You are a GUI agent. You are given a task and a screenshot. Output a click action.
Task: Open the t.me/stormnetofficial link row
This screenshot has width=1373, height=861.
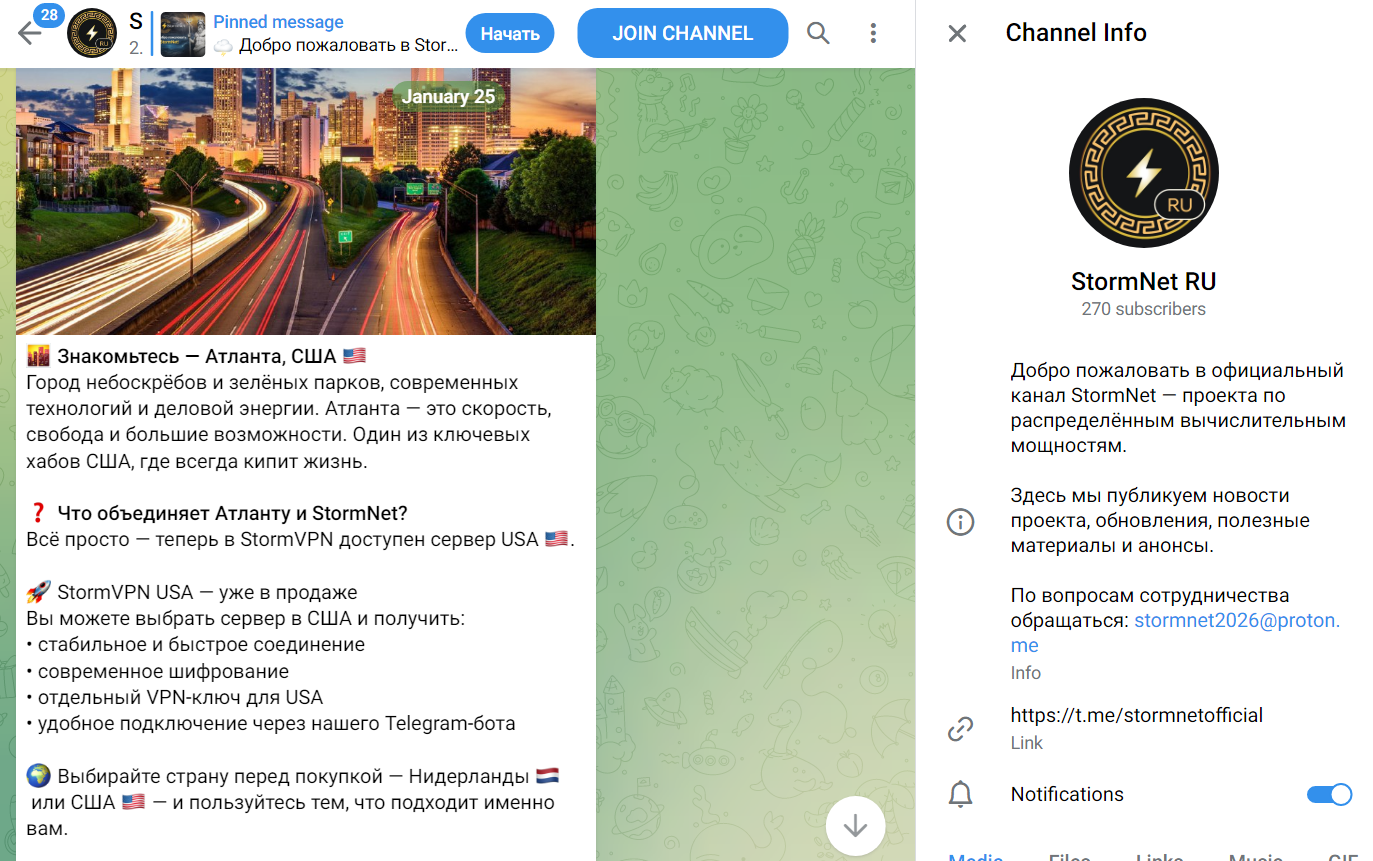pos(1136,716)
